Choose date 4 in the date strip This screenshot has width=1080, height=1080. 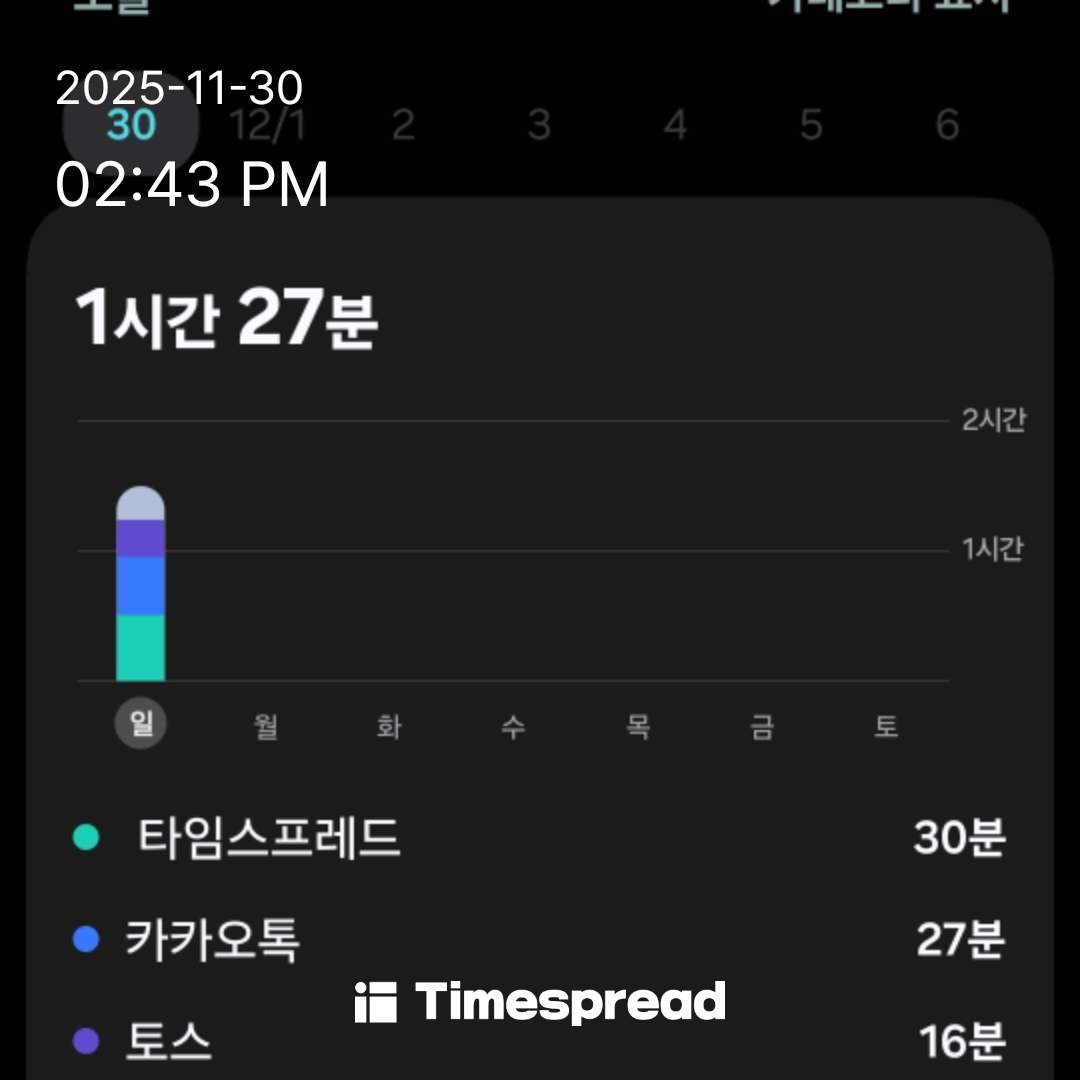pyautogui.click(x=676, y=126)
